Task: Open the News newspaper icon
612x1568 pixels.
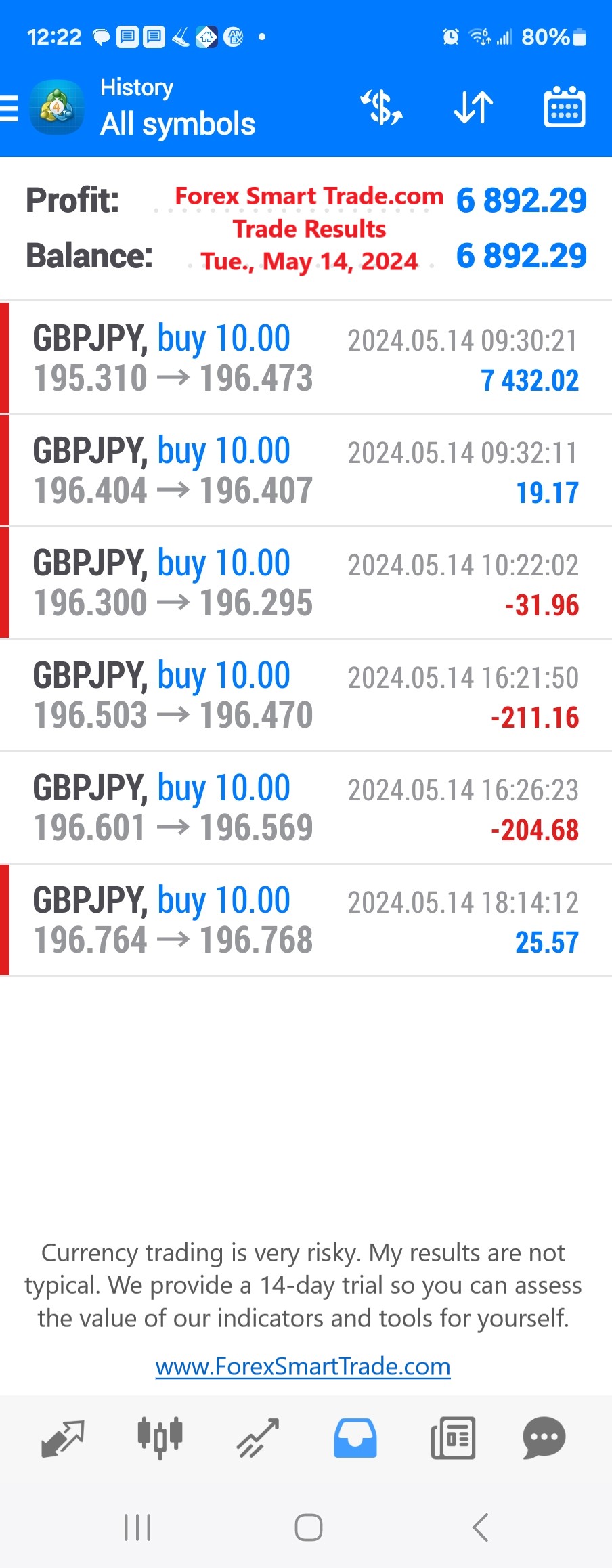Action: 452,1438
